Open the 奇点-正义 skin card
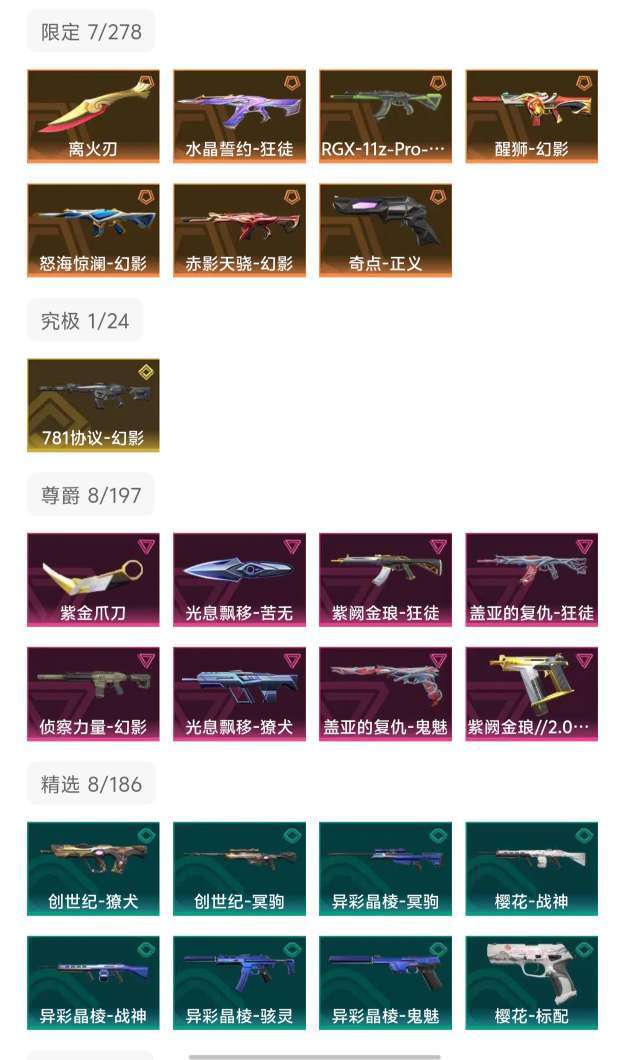The image size is (630, 1060). click(385, 231)
